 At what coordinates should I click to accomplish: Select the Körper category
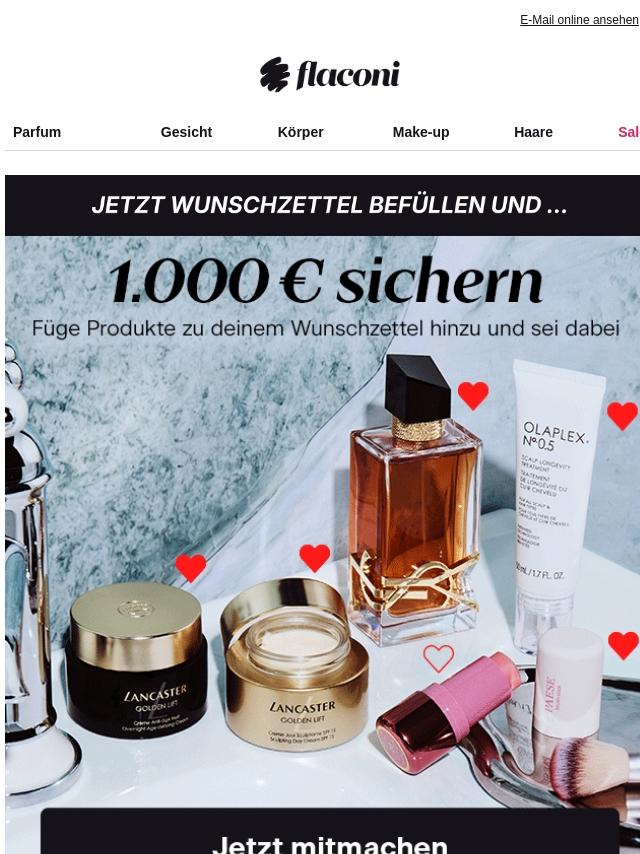tap(301, 132)
